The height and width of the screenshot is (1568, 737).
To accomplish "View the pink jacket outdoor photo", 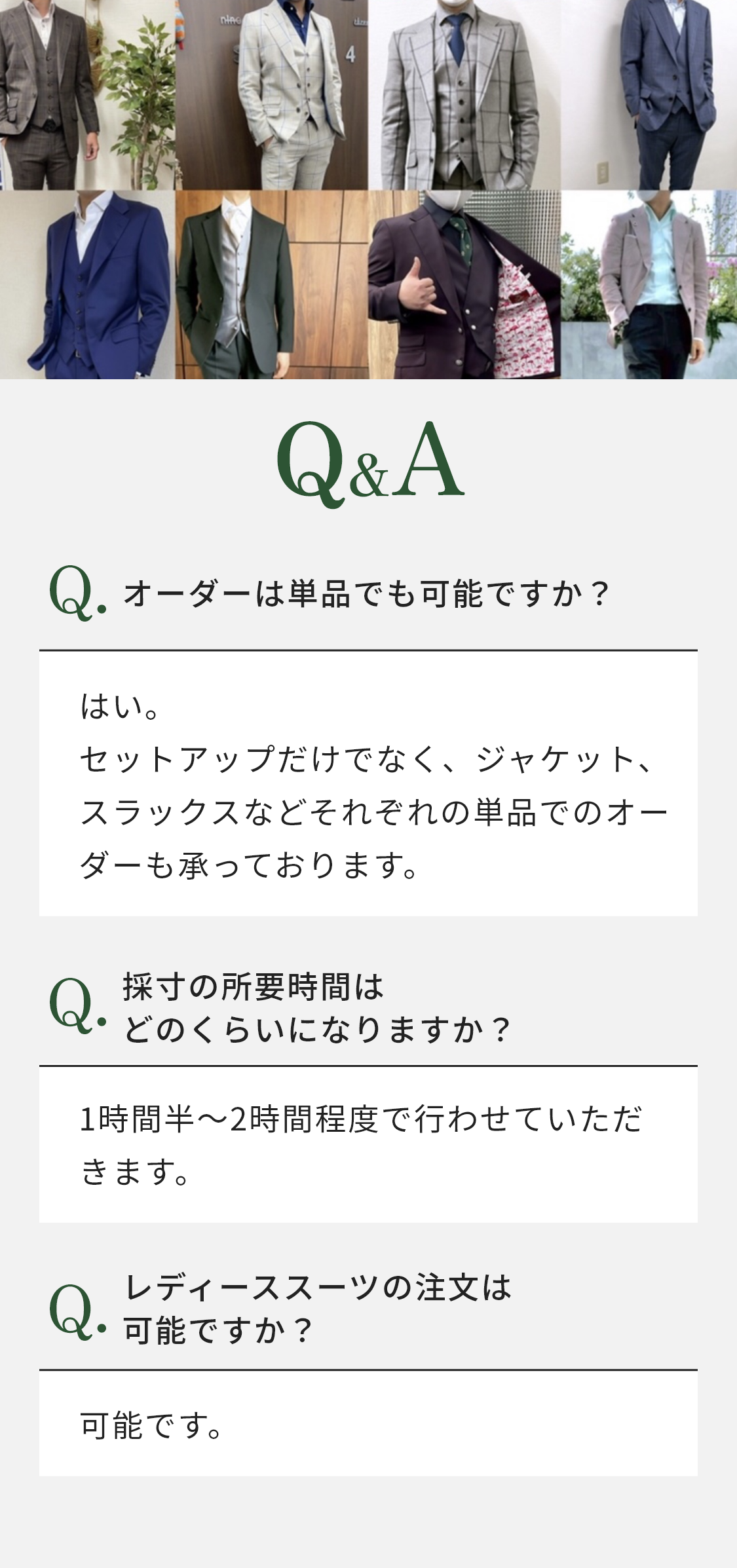I will [x=649, y=285].
